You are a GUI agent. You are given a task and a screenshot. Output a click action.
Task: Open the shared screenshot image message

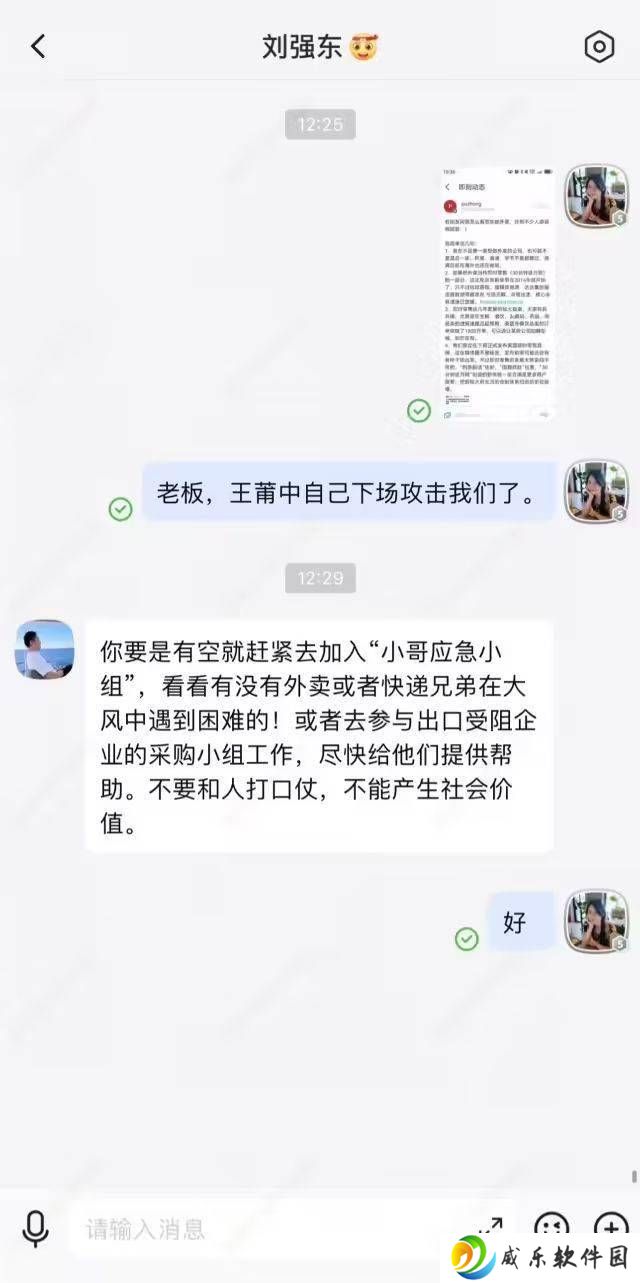[x=498, y=292]
